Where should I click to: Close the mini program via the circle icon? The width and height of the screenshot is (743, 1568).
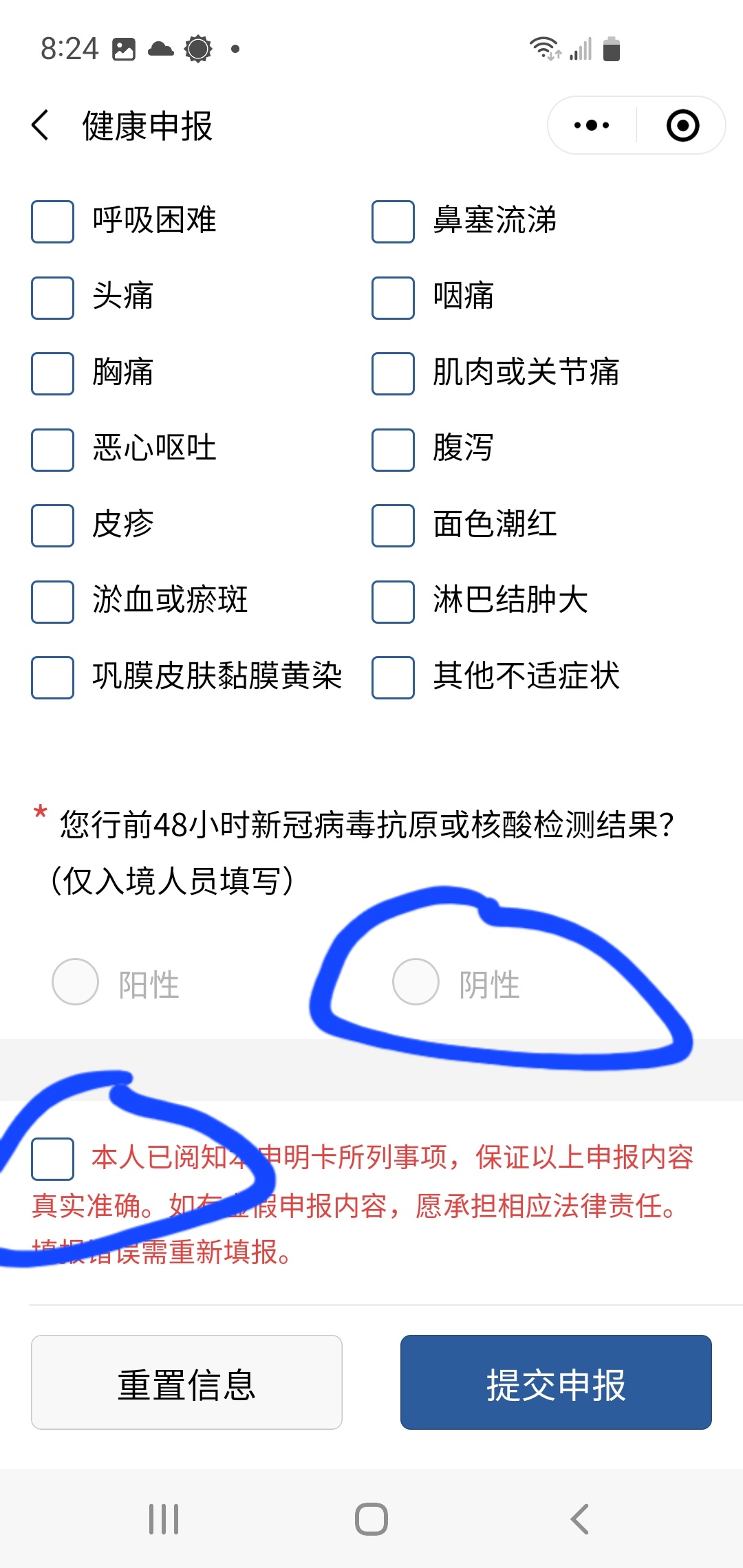point(682,125)
